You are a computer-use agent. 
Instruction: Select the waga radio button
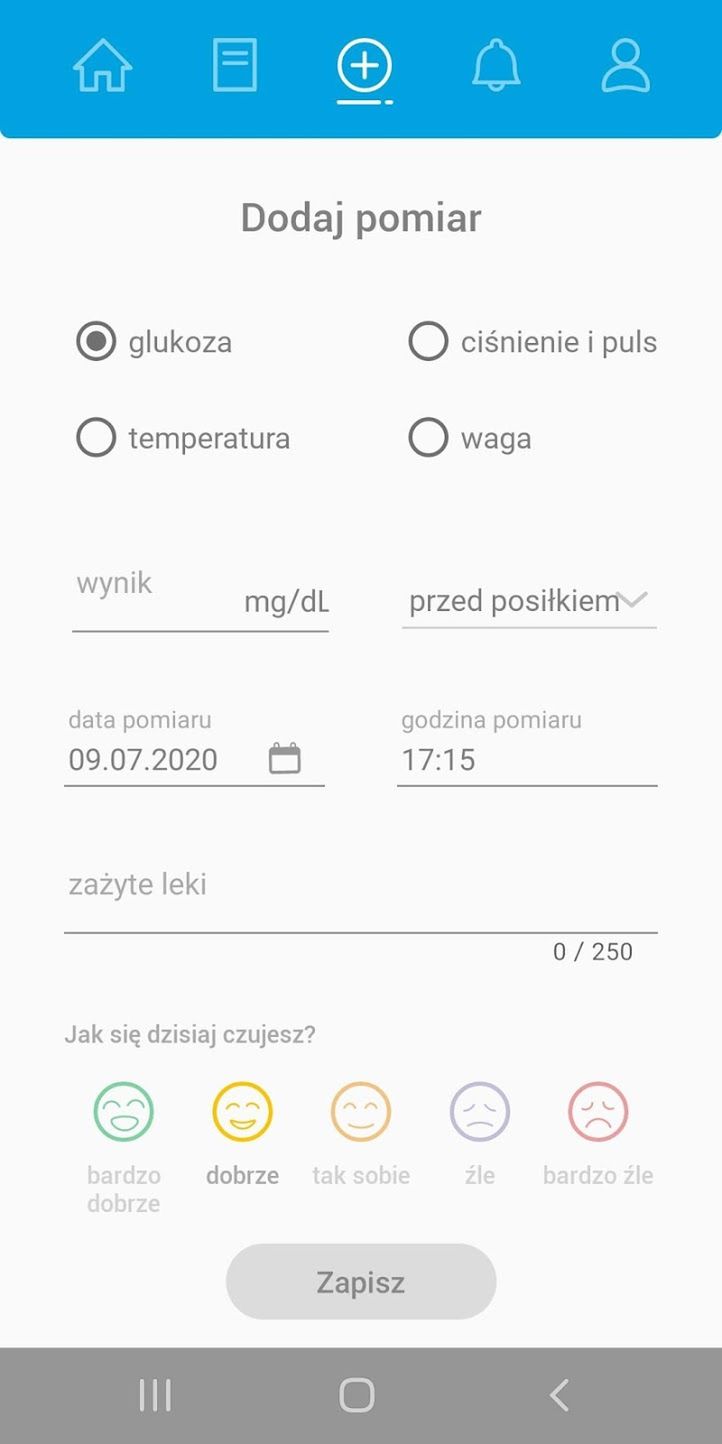(x=428, y=438)
